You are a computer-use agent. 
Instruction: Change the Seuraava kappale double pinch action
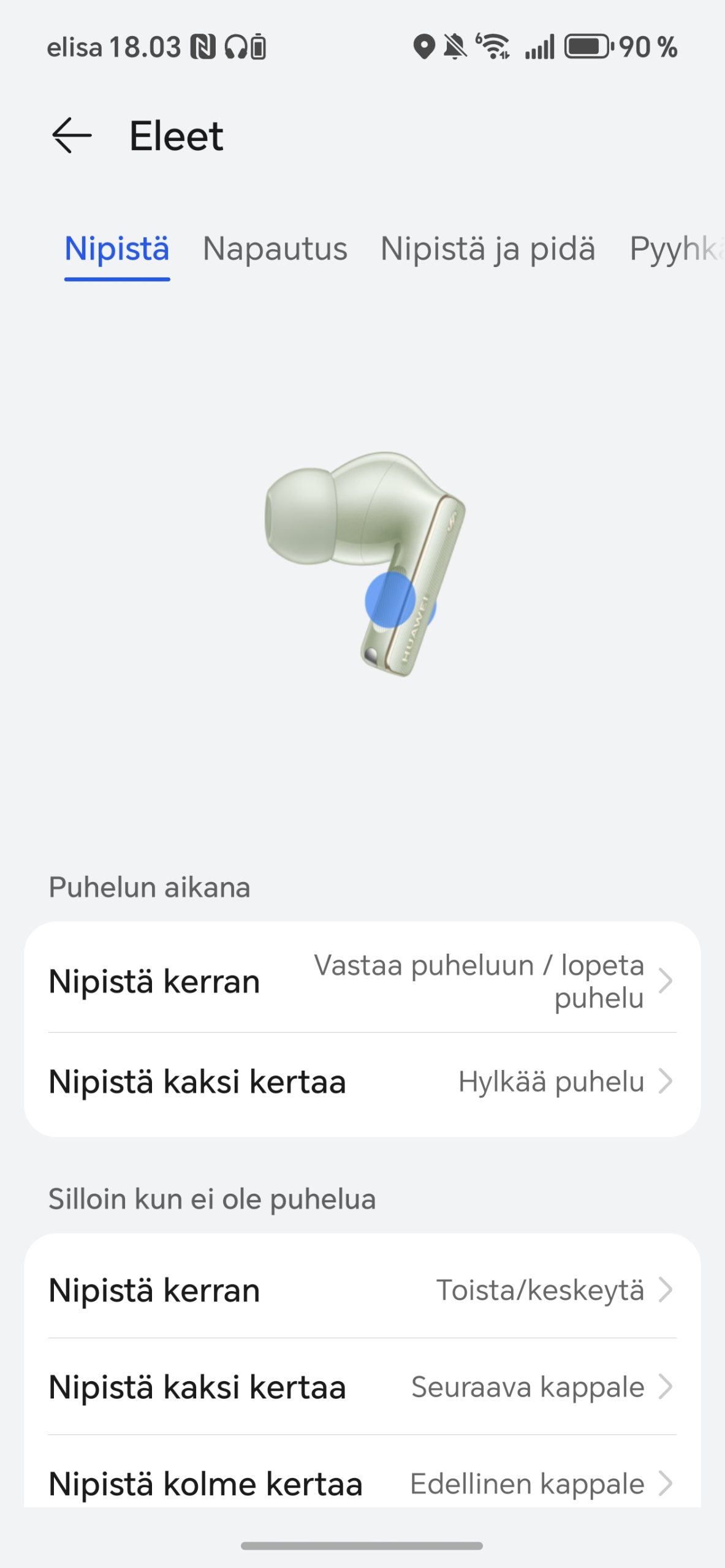click(x=362, y=1387)
